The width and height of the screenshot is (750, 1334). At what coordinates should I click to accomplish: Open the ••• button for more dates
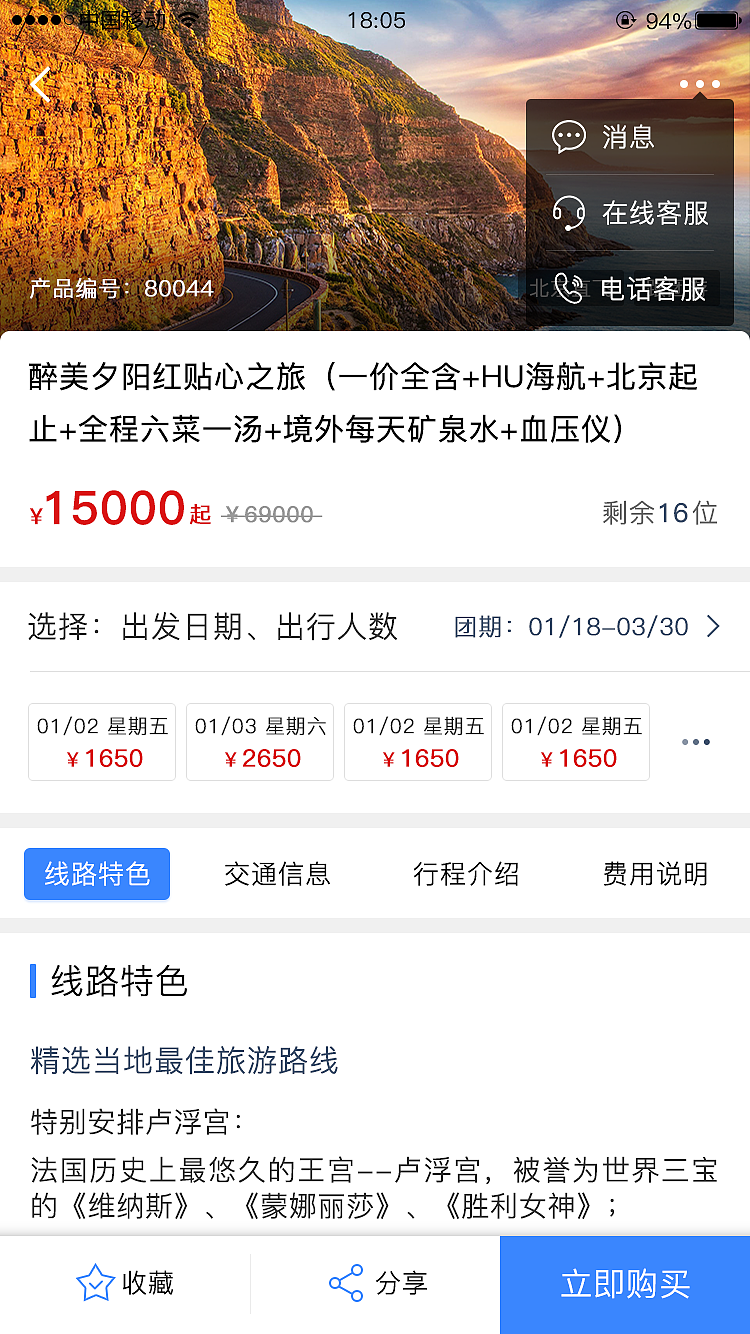696,741
